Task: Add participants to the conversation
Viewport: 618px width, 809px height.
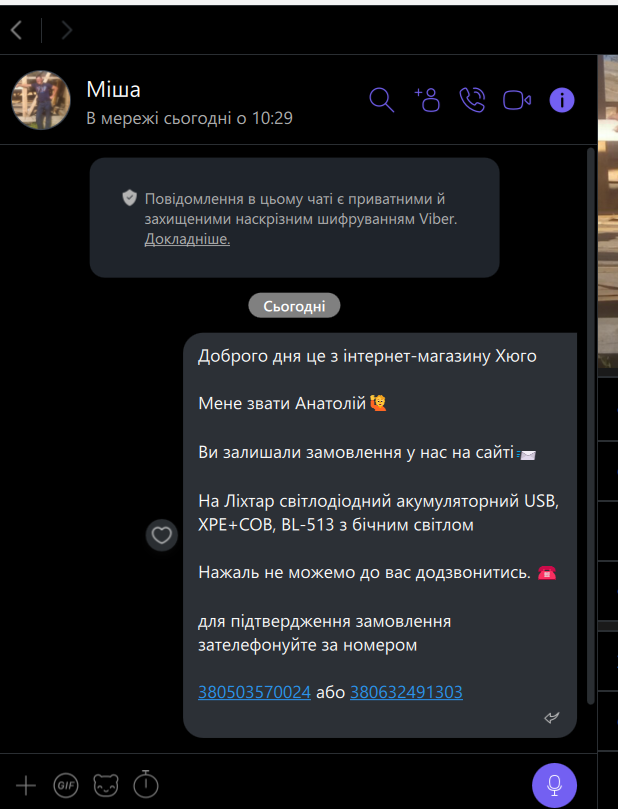Action: tap(427, 99)
